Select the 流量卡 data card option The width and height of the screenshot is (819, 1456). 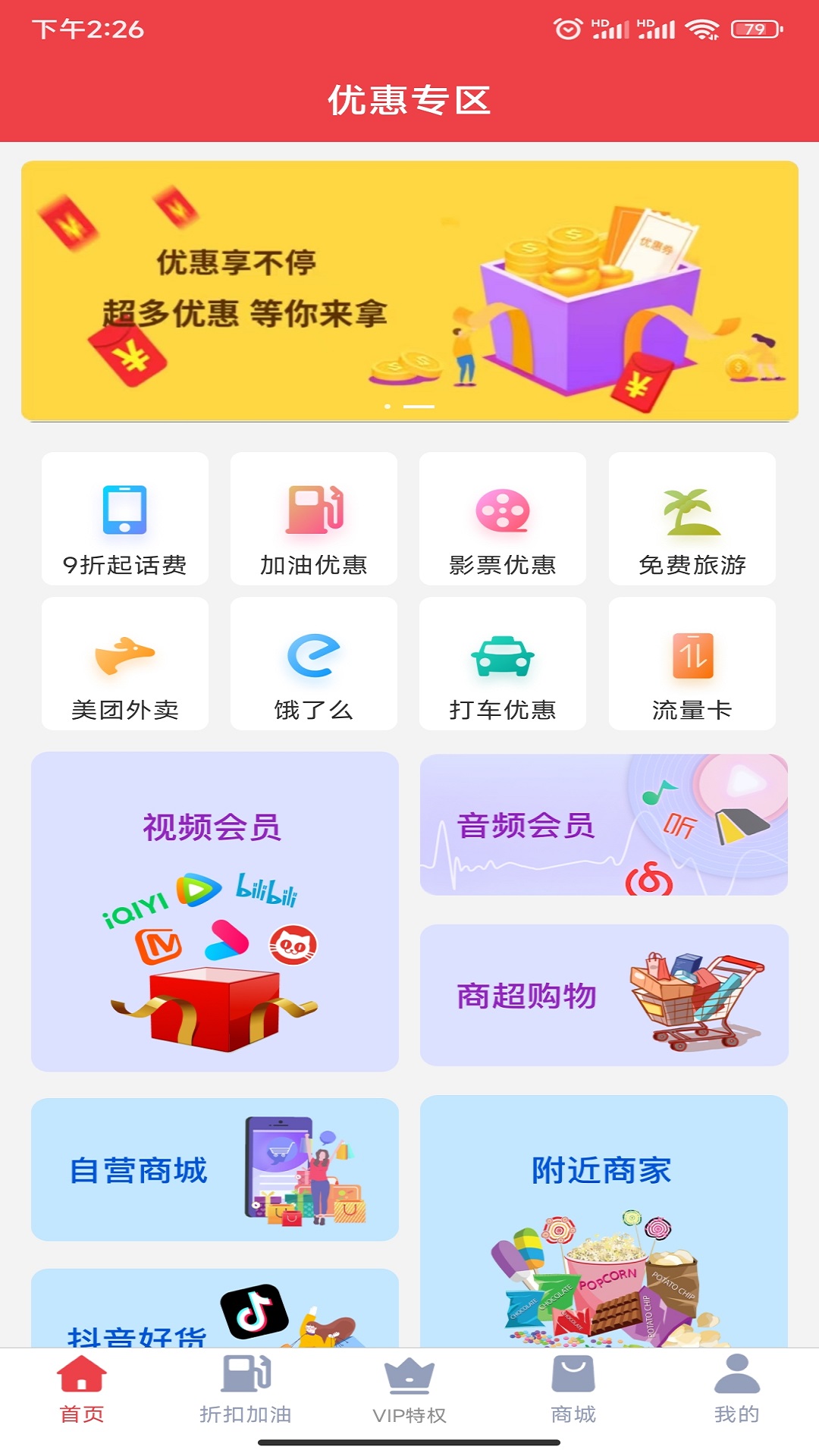(x=692, y=664)
